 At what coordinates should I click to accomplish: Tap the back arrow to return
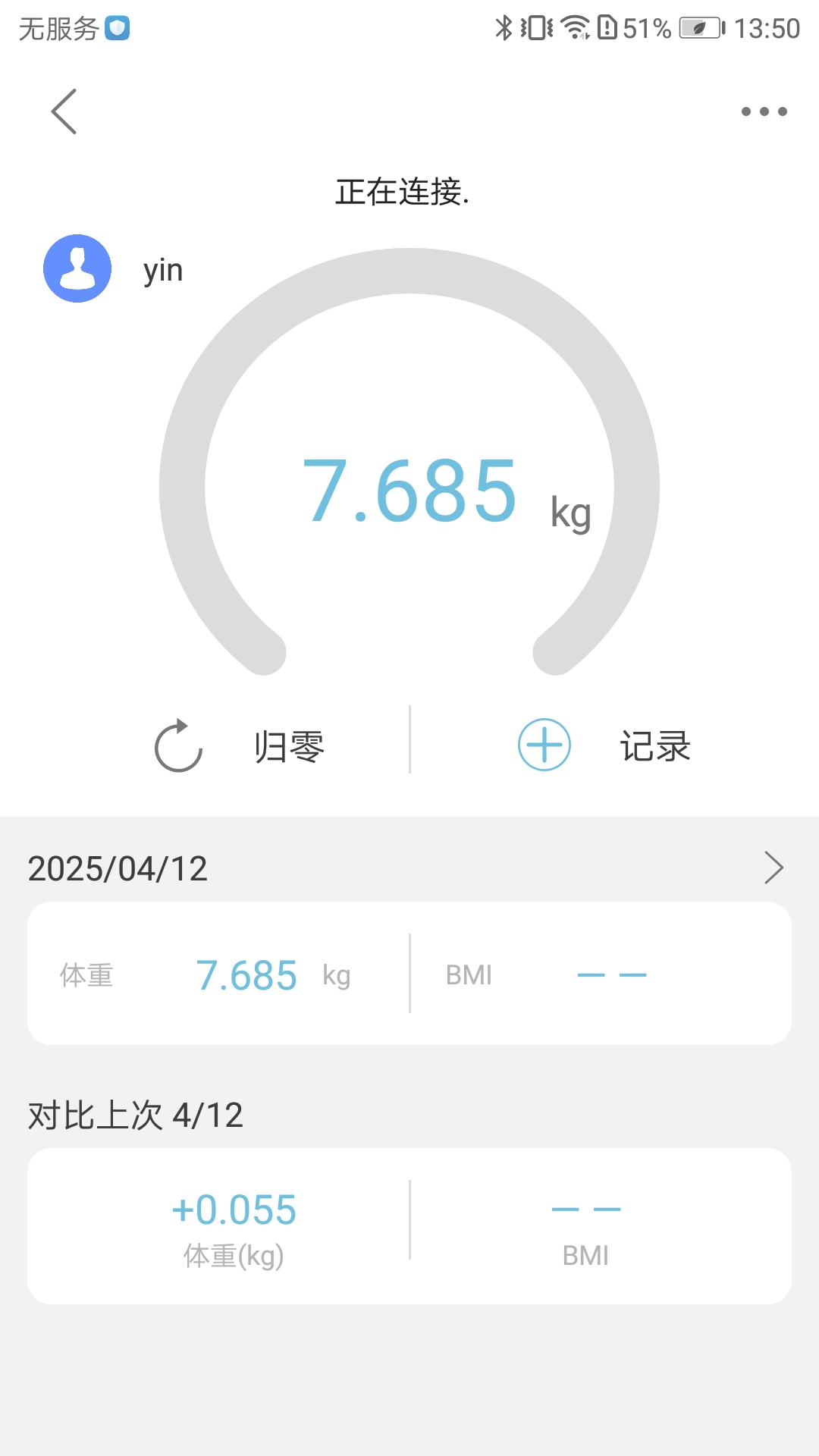[x=64, y=111]
